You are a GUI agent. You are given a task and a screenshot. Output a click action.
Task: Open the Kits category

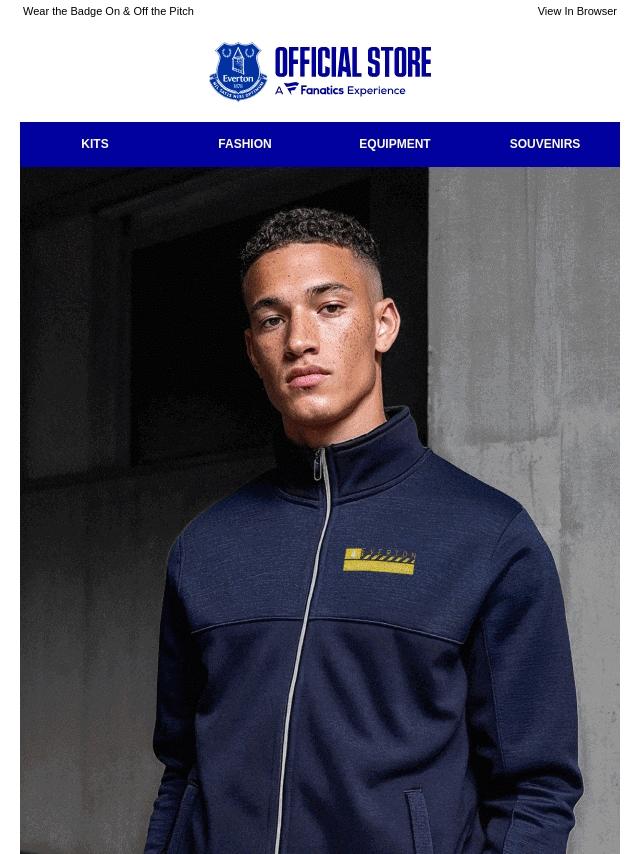click(x=95, y=144)
